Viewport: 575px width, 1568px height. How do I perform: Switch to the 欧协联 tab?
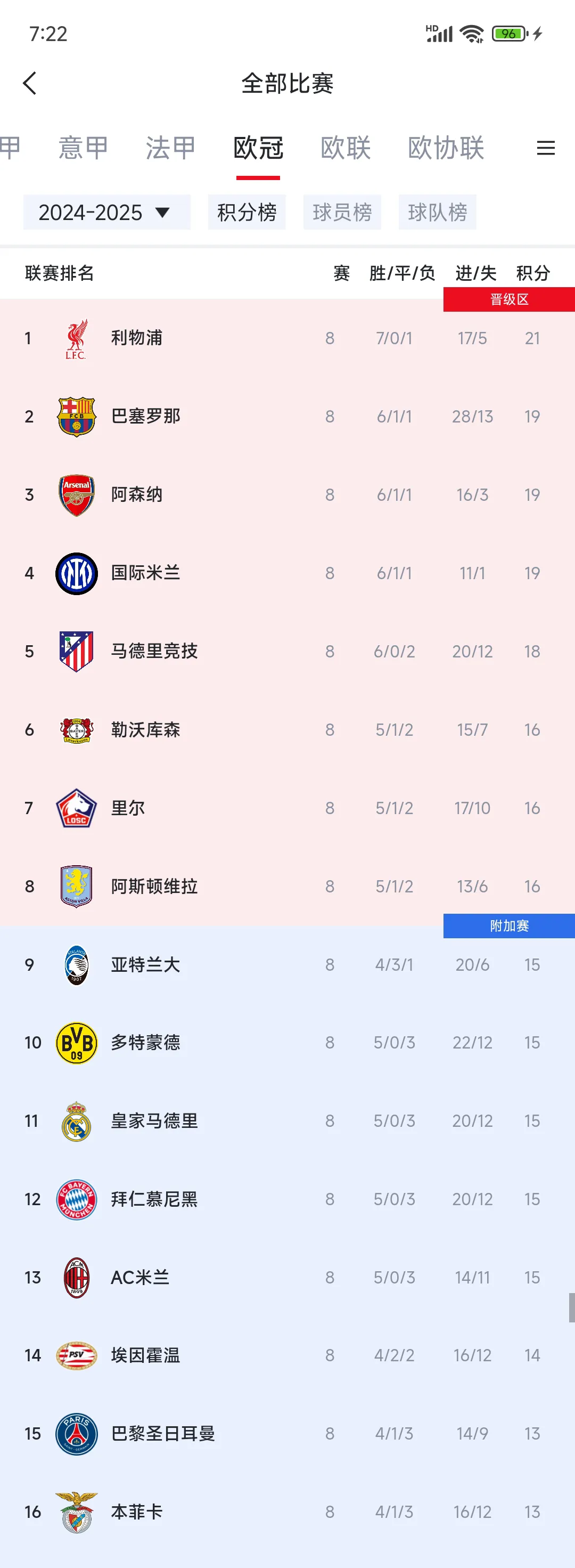click(446, 148)
